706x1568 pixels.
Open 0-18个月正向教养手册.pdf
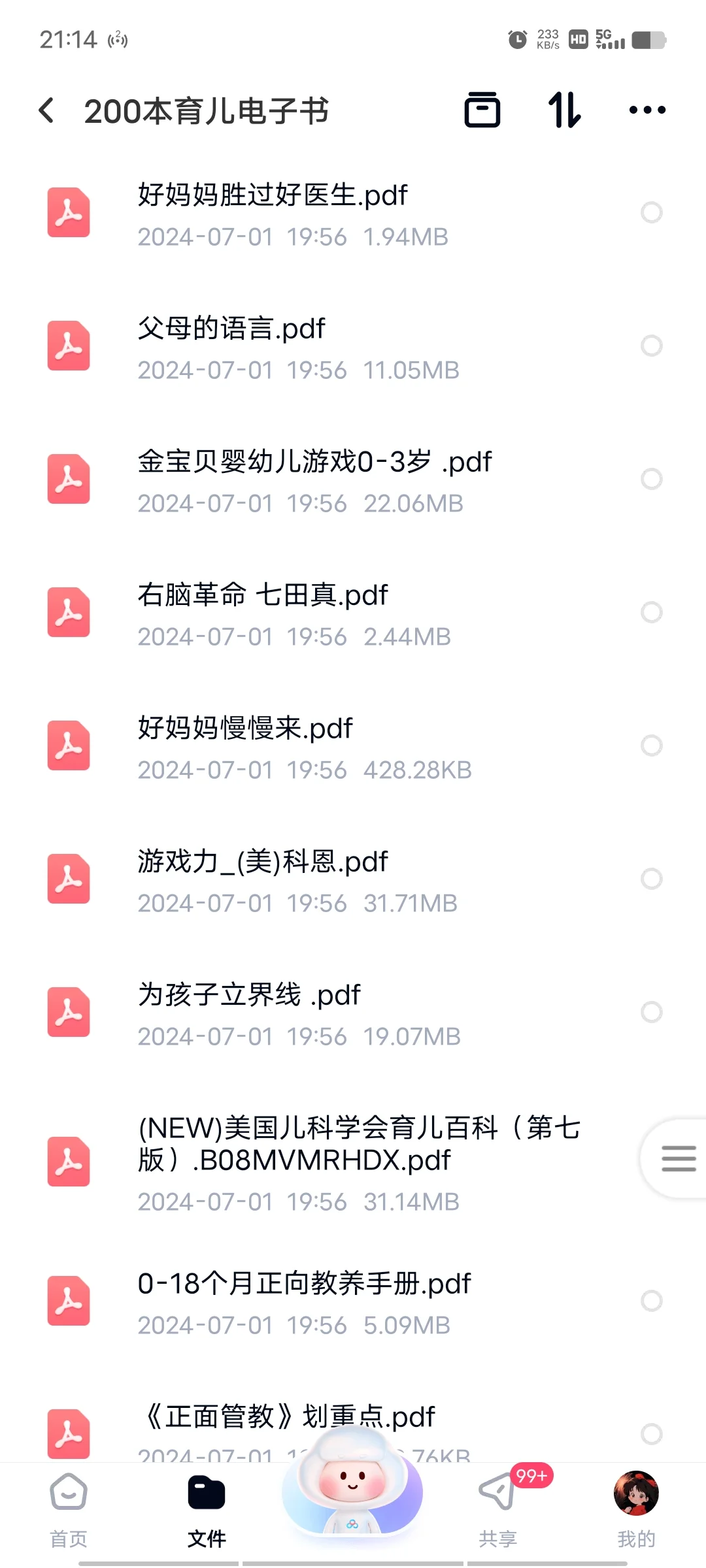353,1302
